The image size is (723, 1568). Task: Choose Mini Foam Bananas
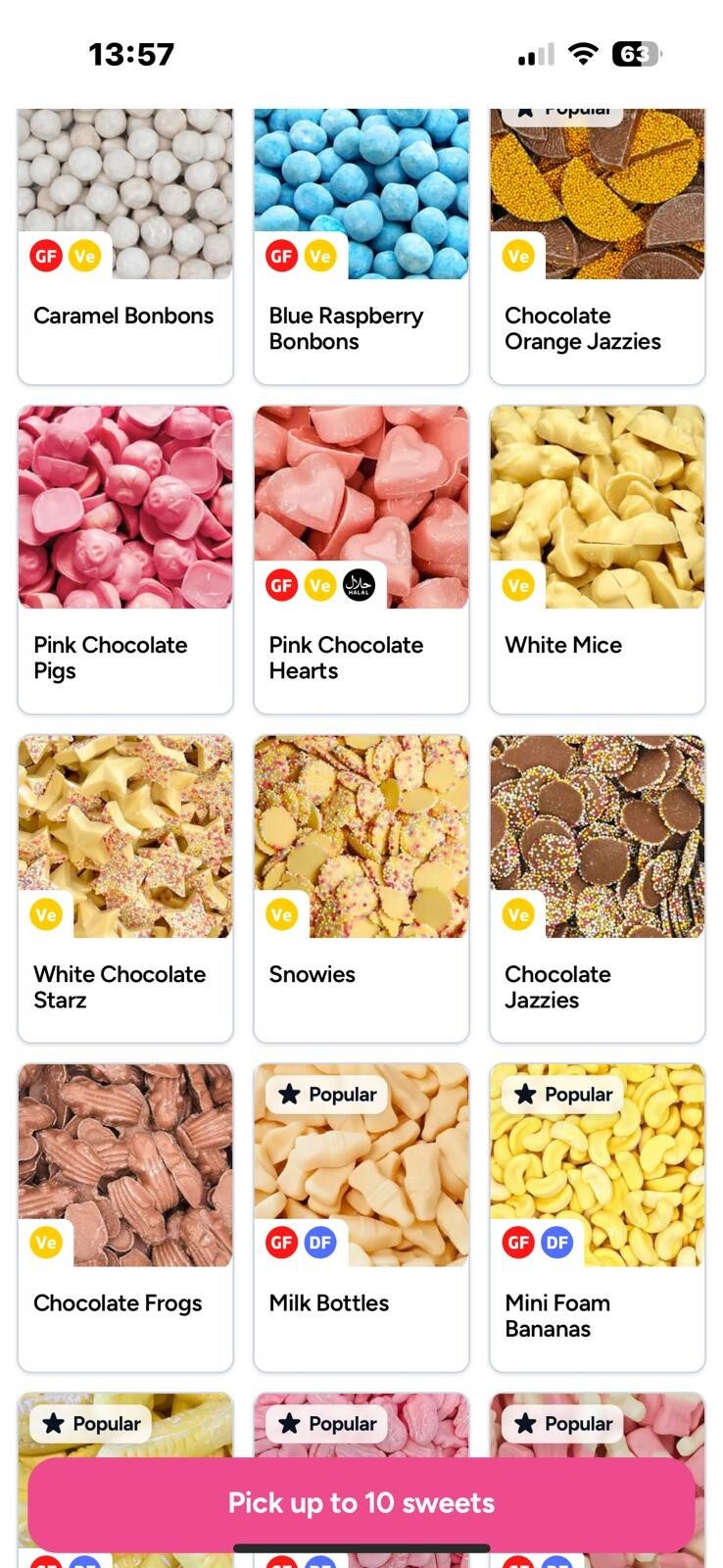597,1217
